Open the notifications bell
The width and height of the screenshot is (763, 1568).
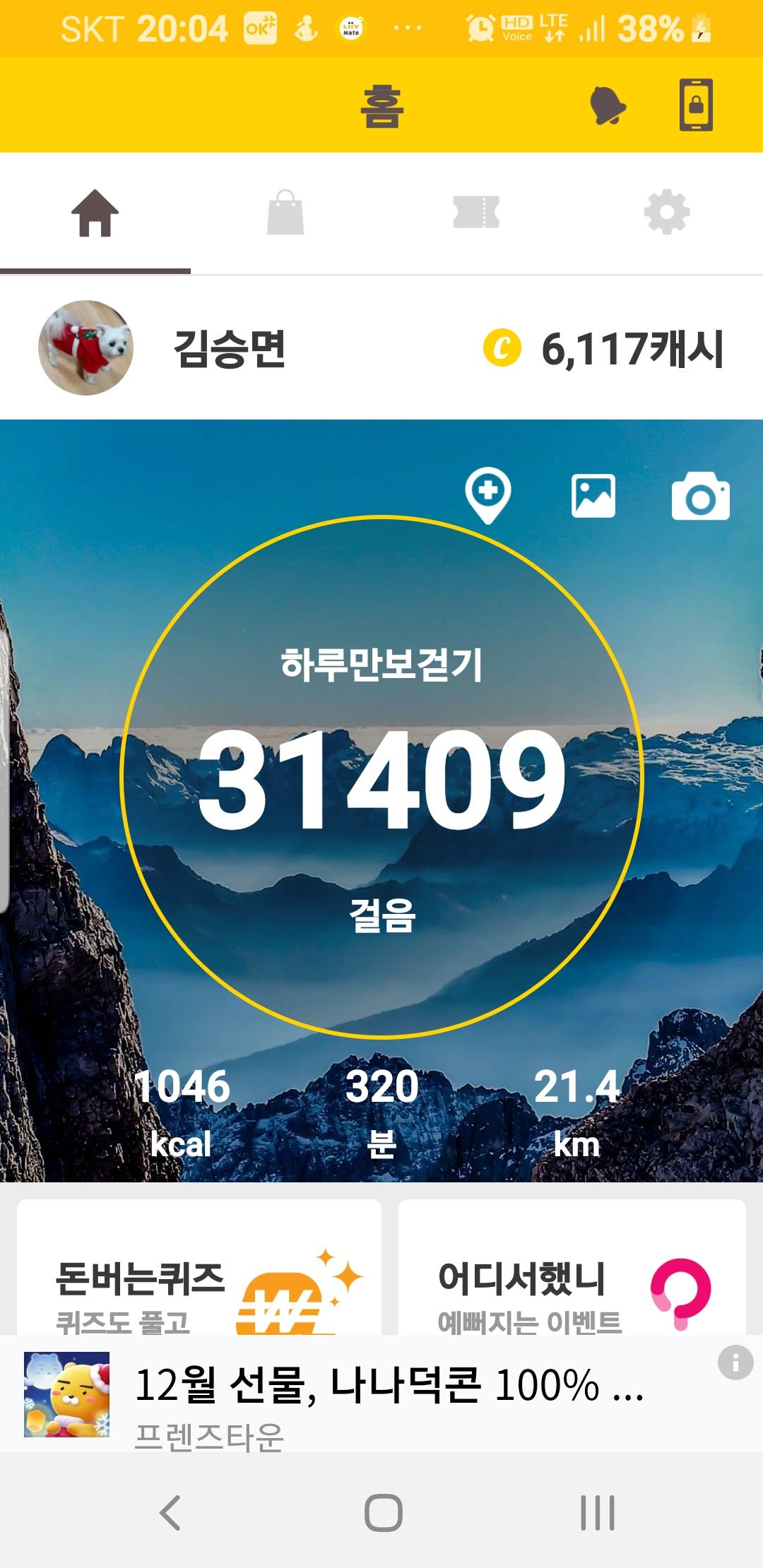[608, 106]
